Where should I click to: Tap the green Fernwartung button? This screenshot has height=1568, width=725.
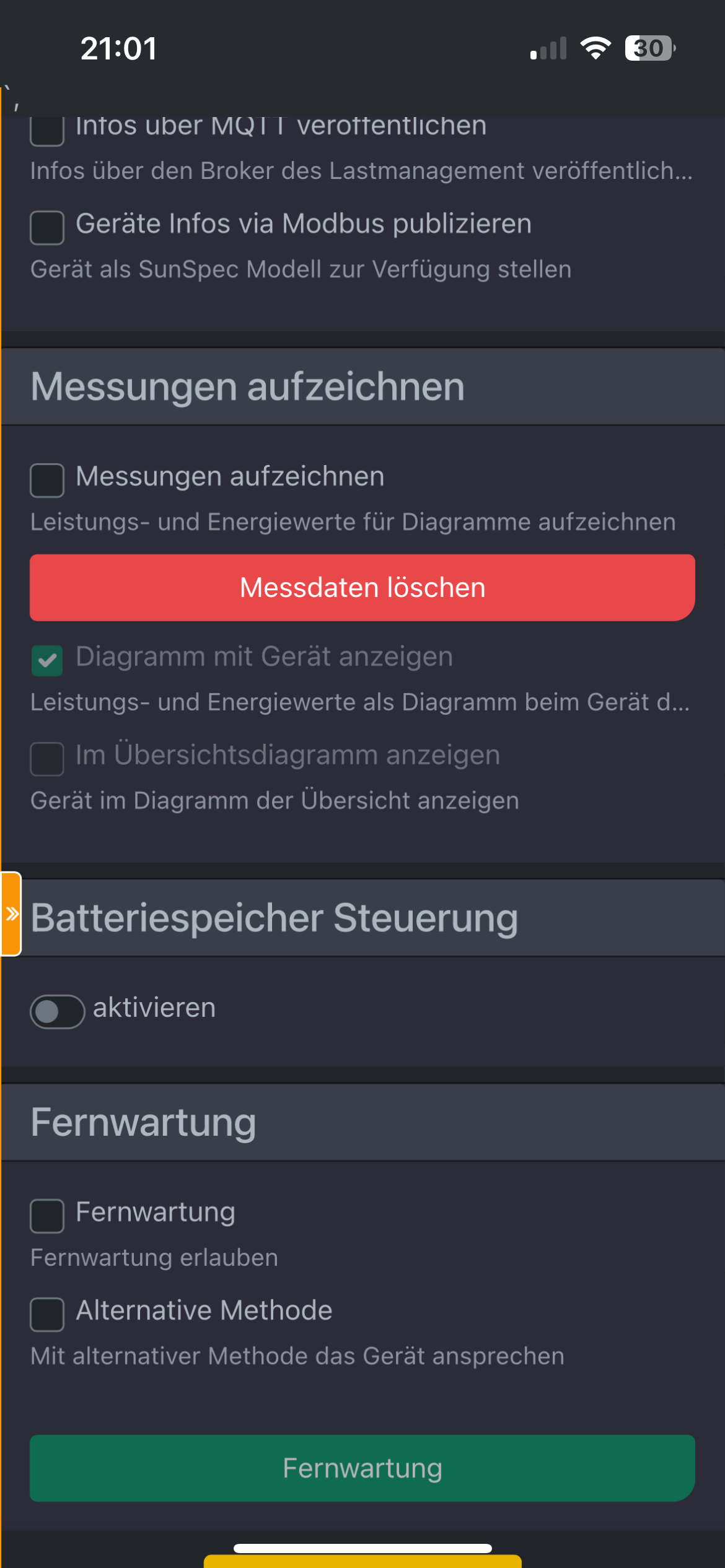tap(362, 1468)
